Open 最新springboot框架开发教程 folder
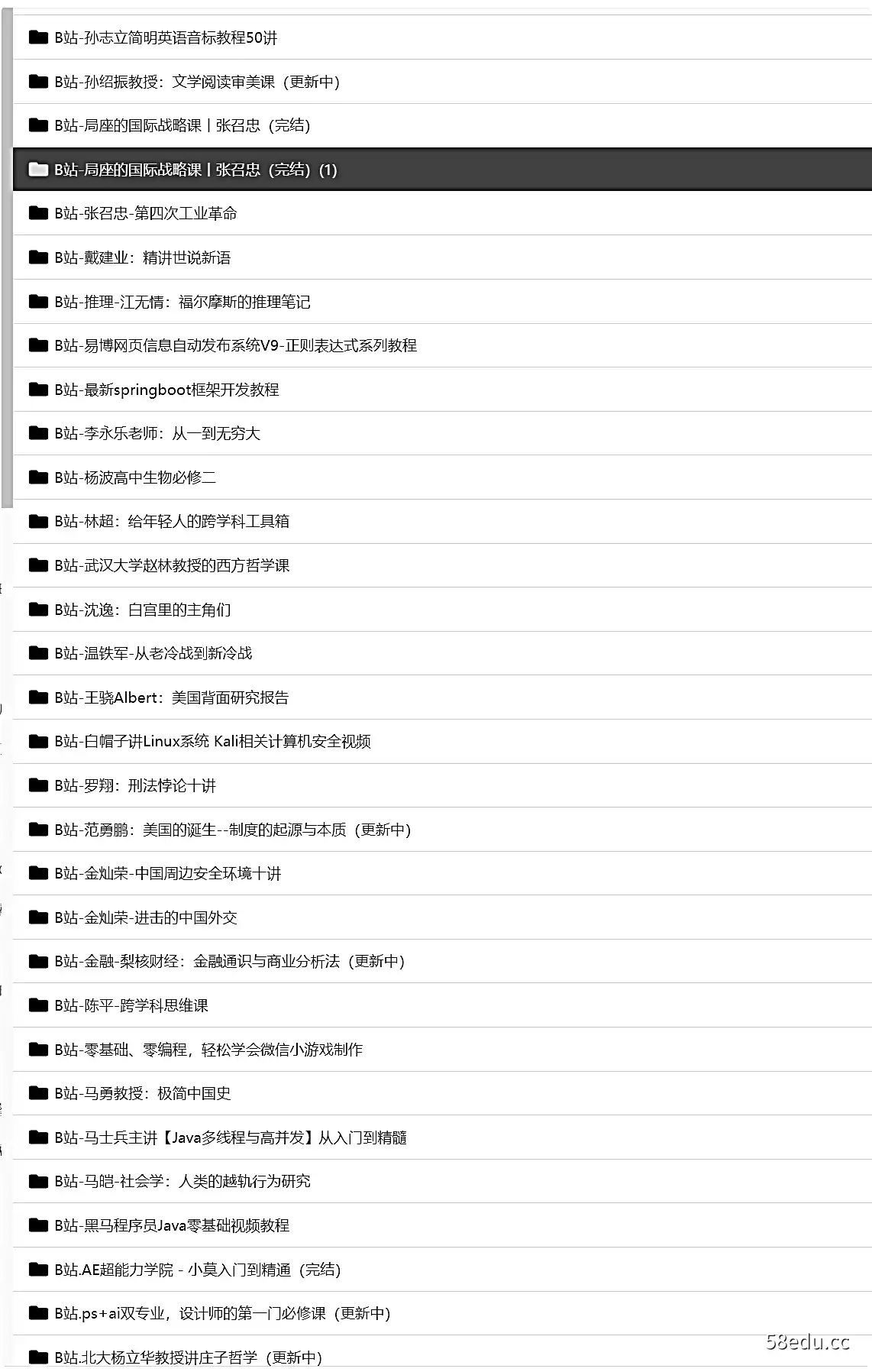 point(166,390)
